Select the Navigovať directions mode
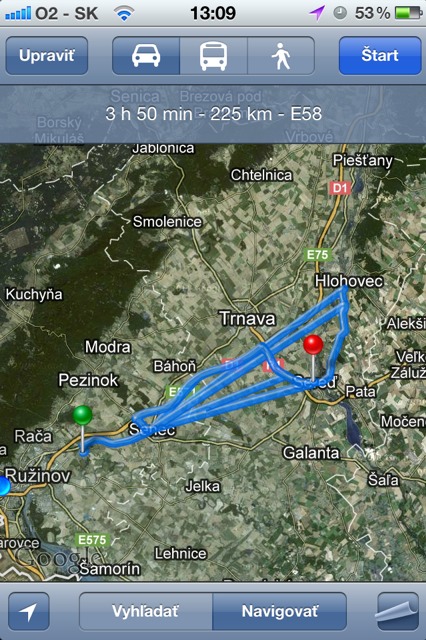 (280, 611)
